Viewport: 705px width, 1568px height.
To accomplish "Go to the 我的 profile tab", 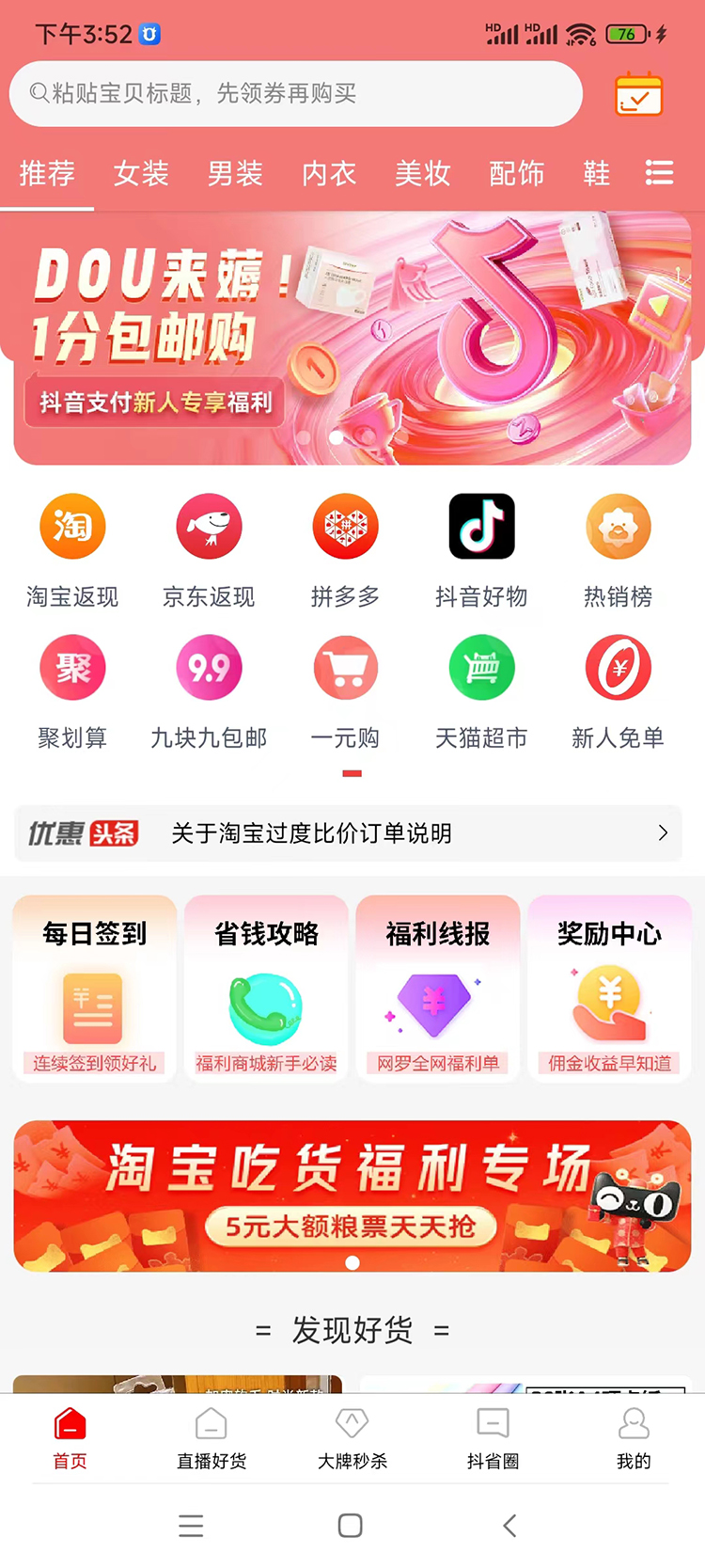I will [x=634, y=1438].
